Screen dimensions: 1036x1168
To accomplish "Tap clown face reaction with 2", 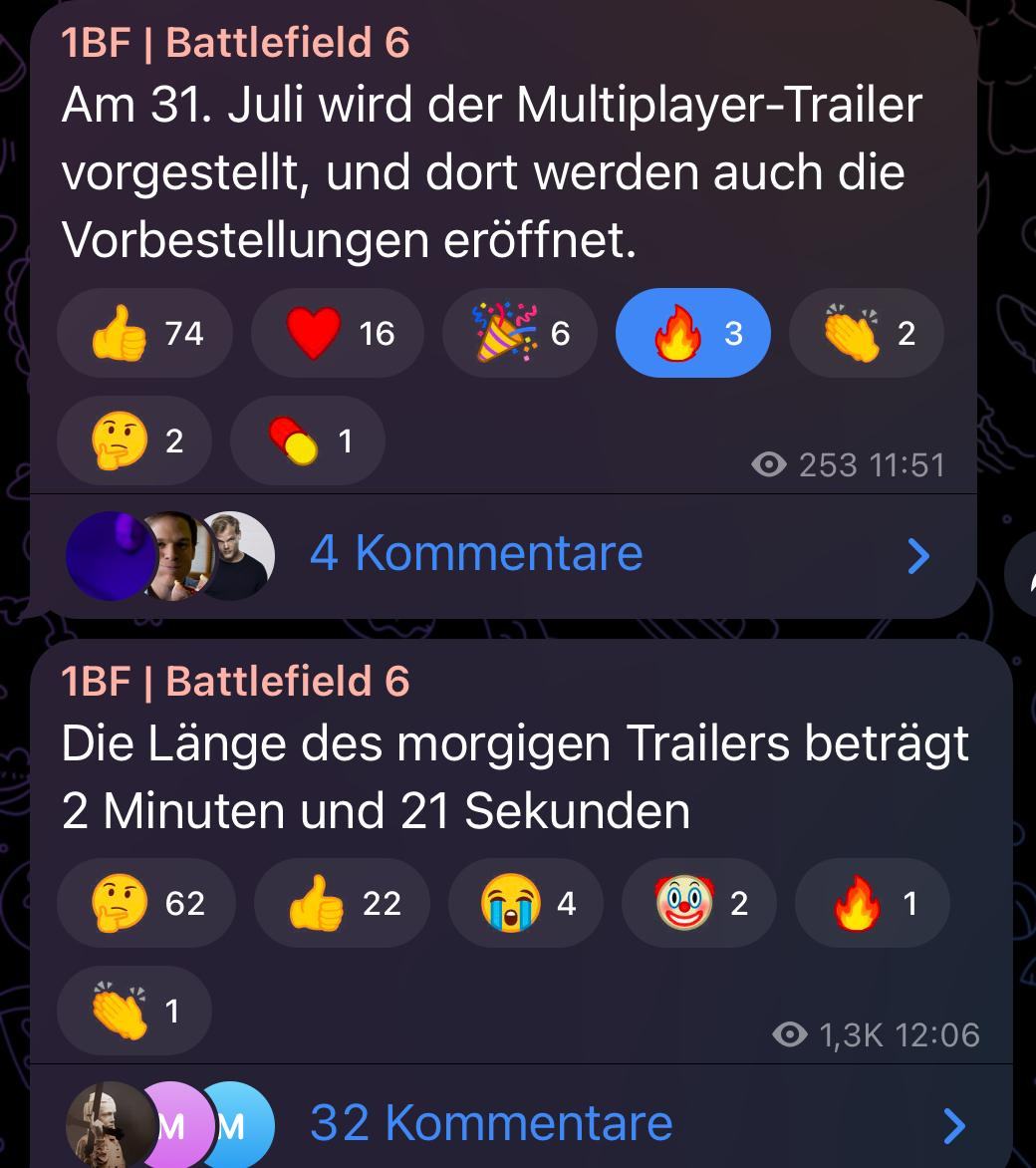I will click(698, 903).
